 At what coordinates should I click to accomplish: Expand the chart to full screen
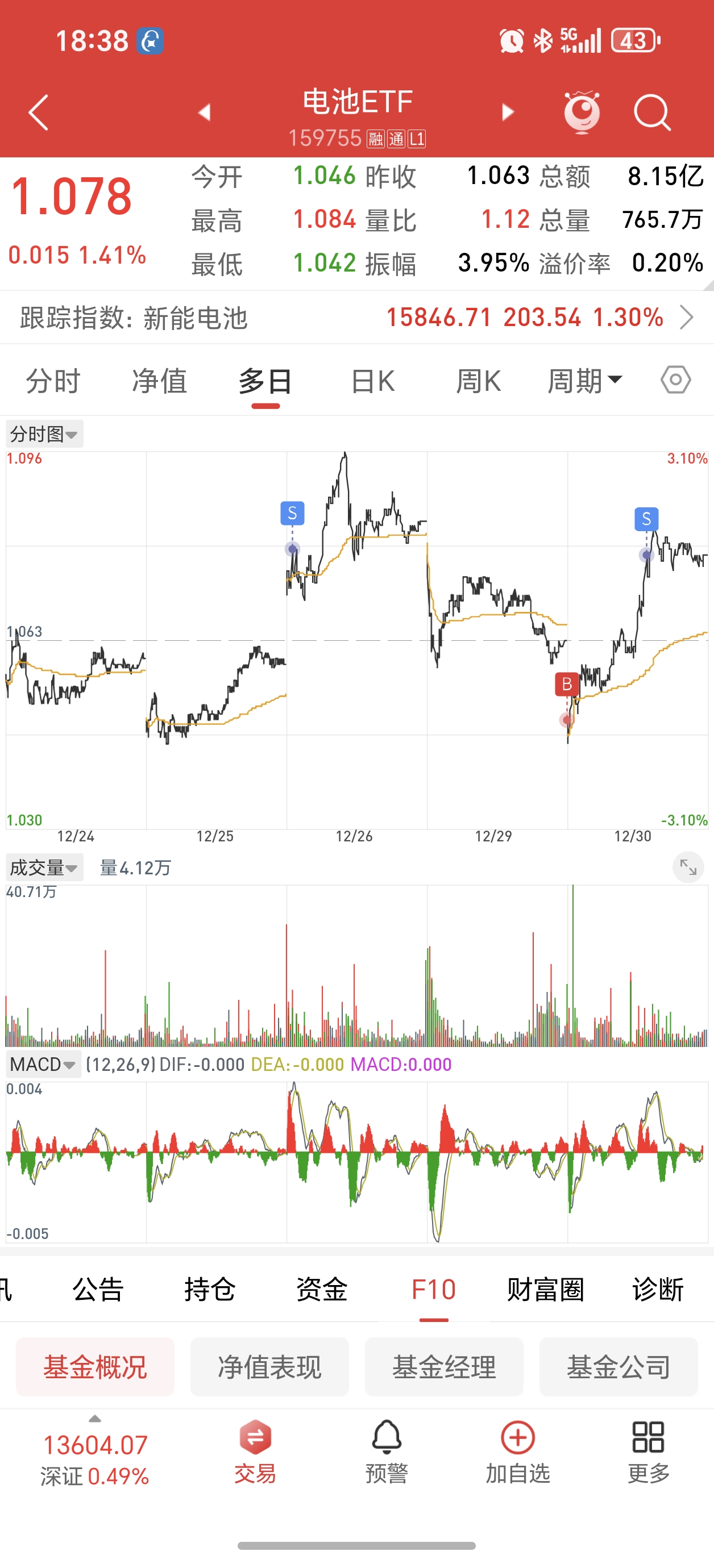pyautogui.click(x=688, y=868)
